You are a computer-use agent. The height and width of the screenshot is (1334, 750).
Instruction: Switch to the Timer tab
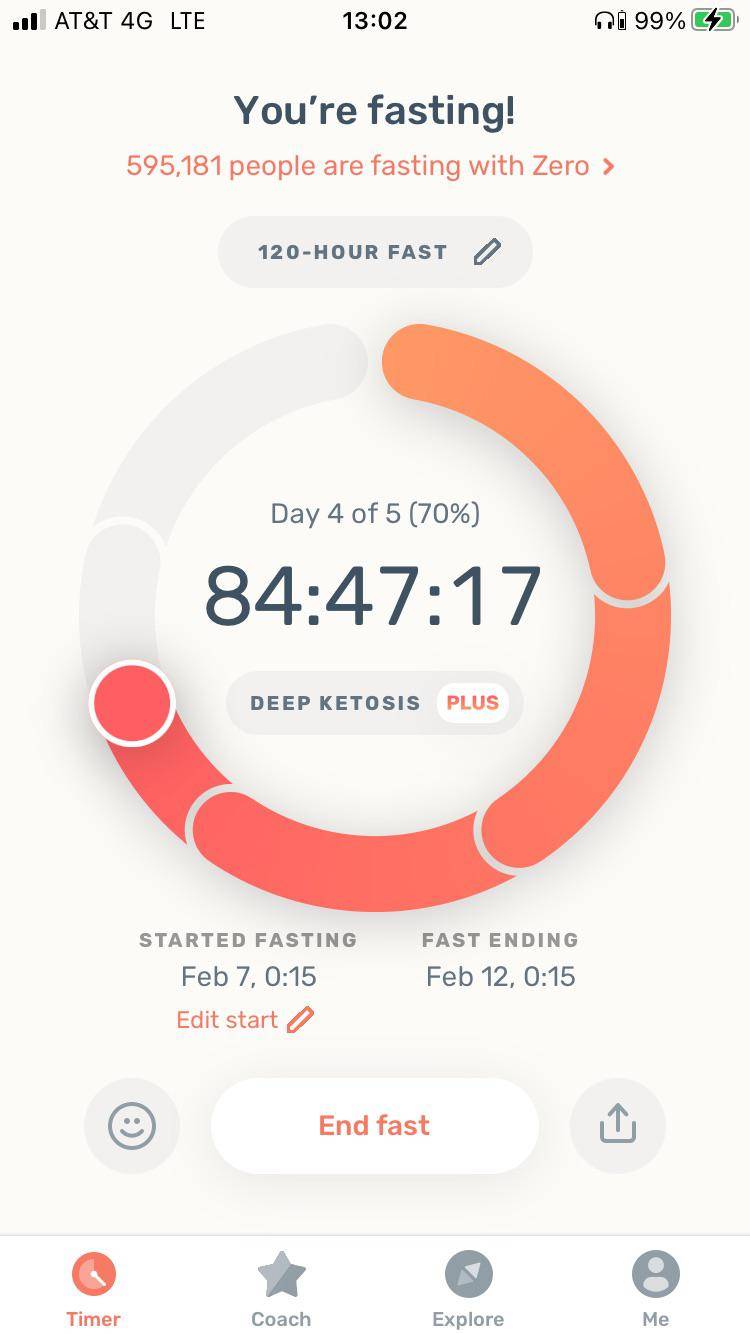(x=93, y=1290)
